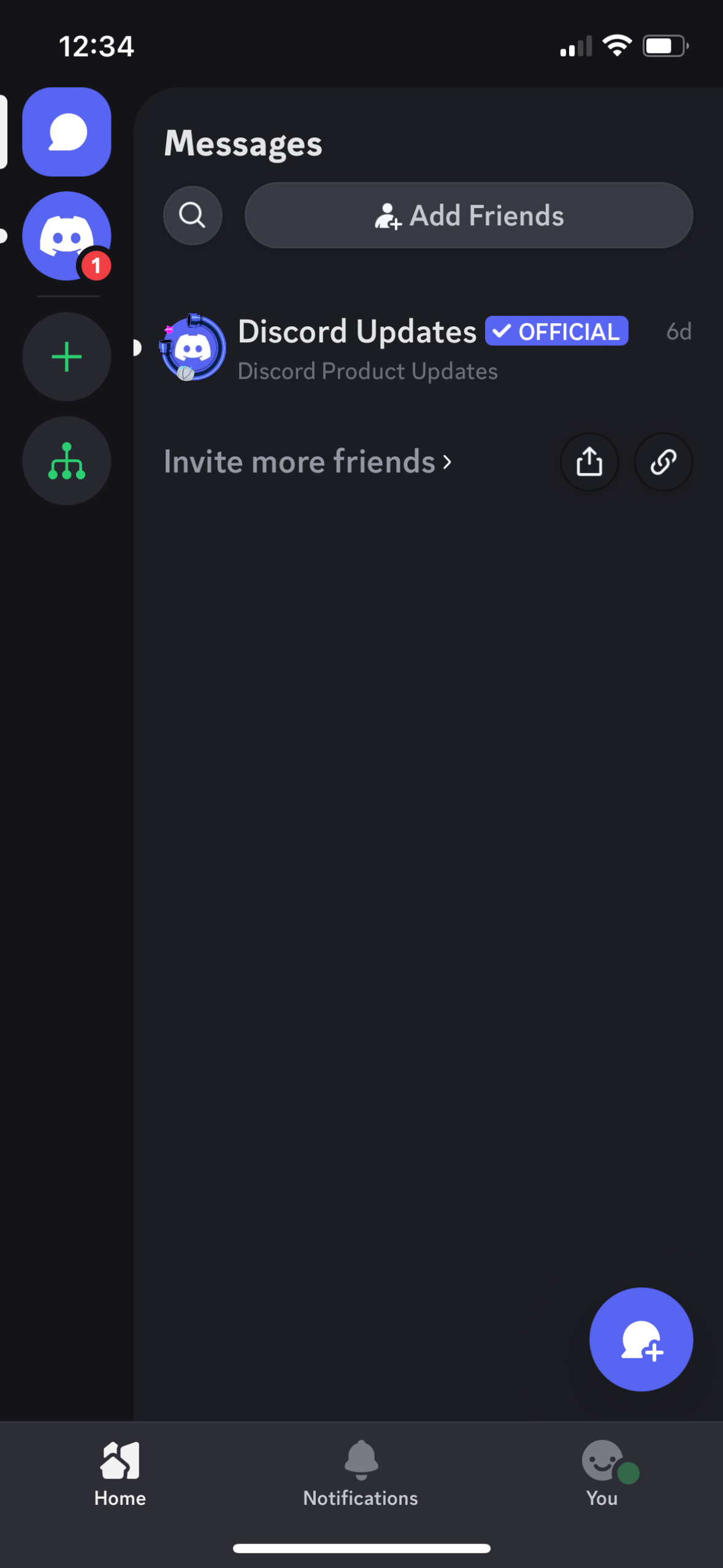The height and width of the screenshot is (1568, 723).
Task: Open the Direct Messages home icon
Action: [66, 132]
